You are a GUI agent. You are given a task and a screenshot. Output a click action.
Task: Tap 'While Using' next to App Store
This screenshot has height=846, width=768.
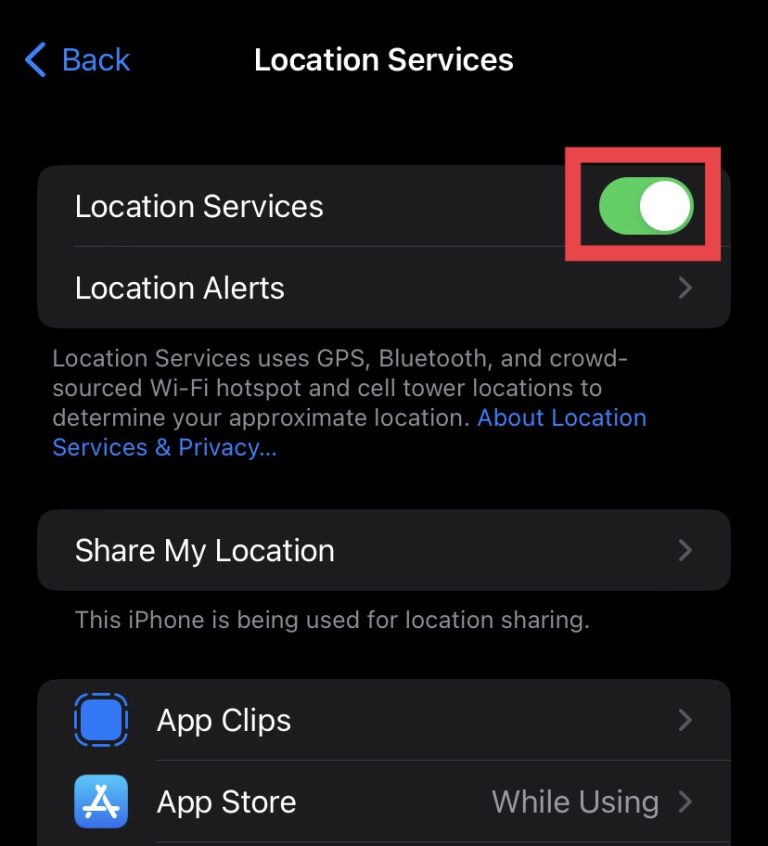coord(575,801)
